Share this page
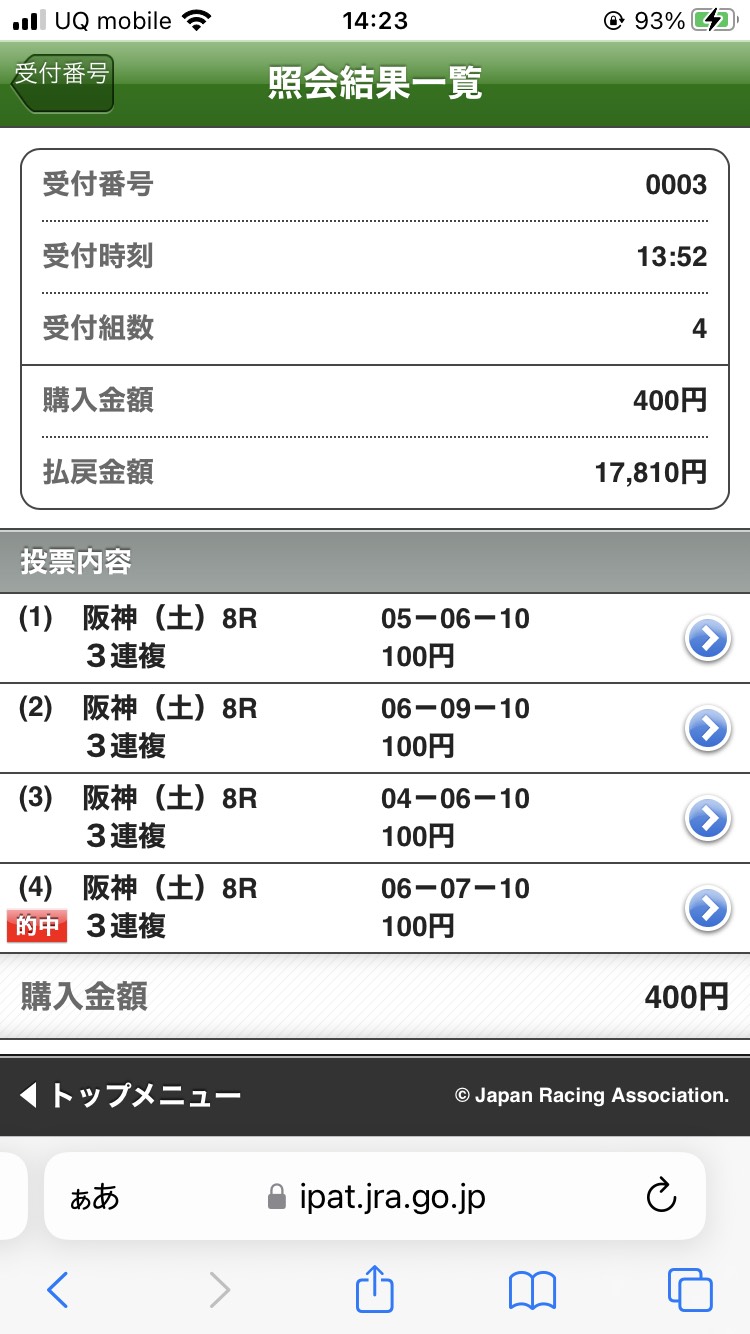 coord(375,1290)
